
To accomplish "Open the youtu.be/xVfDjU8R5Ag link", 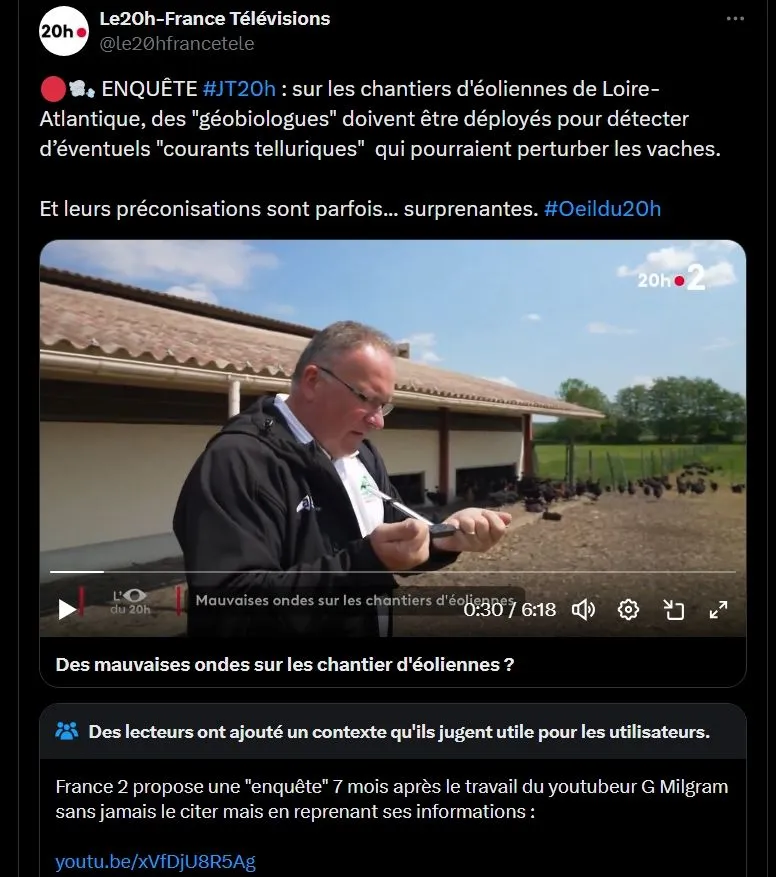I will tap(155, 861).
